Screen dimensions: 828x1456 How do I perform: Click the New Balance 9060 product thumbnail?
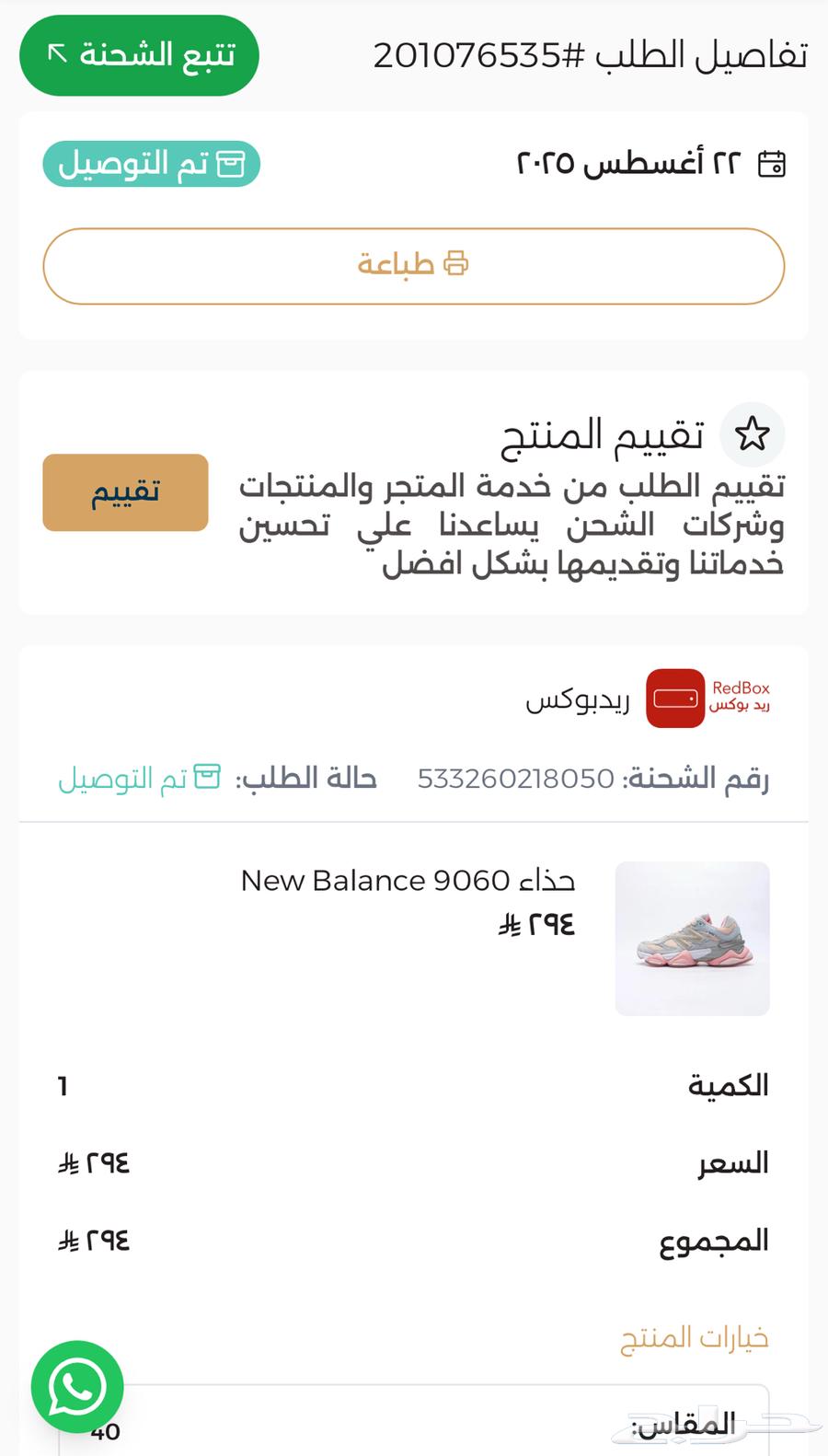[692, 939]
